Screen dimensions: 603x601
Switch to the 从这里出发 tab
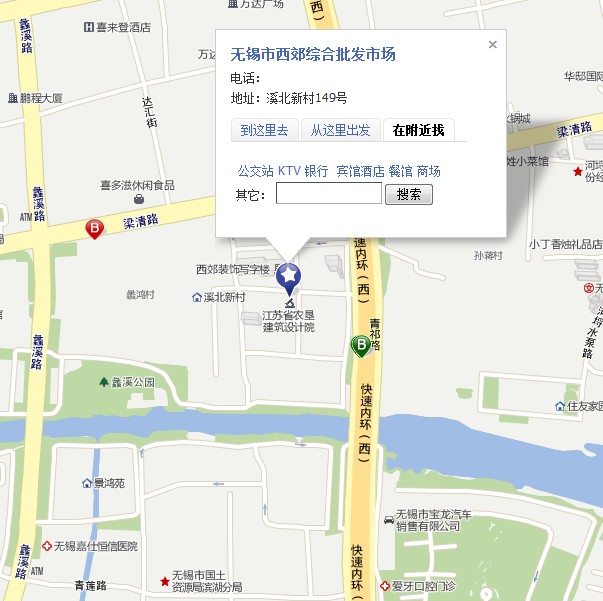coord(340,130)
